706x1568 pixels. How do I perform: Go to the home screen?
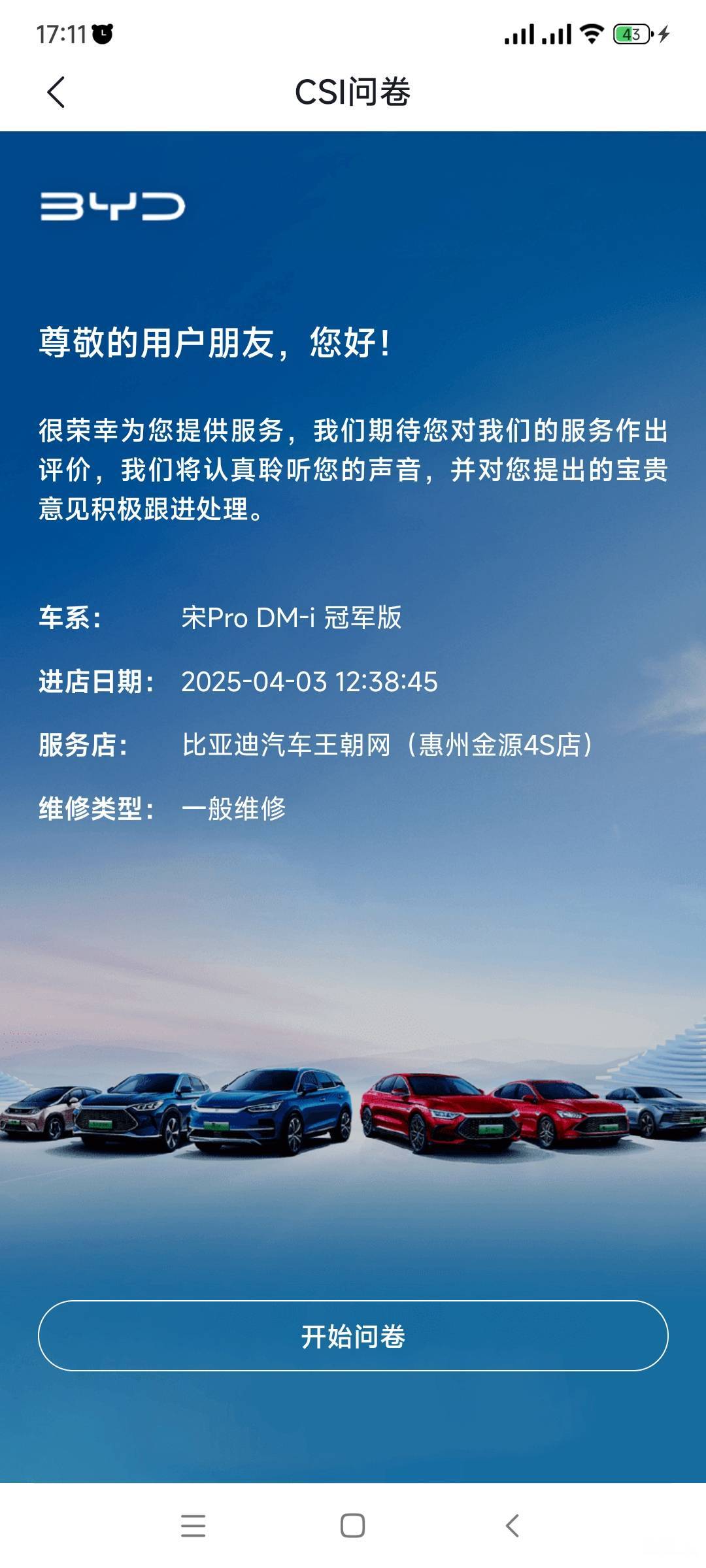click(x=352, y=1526)
